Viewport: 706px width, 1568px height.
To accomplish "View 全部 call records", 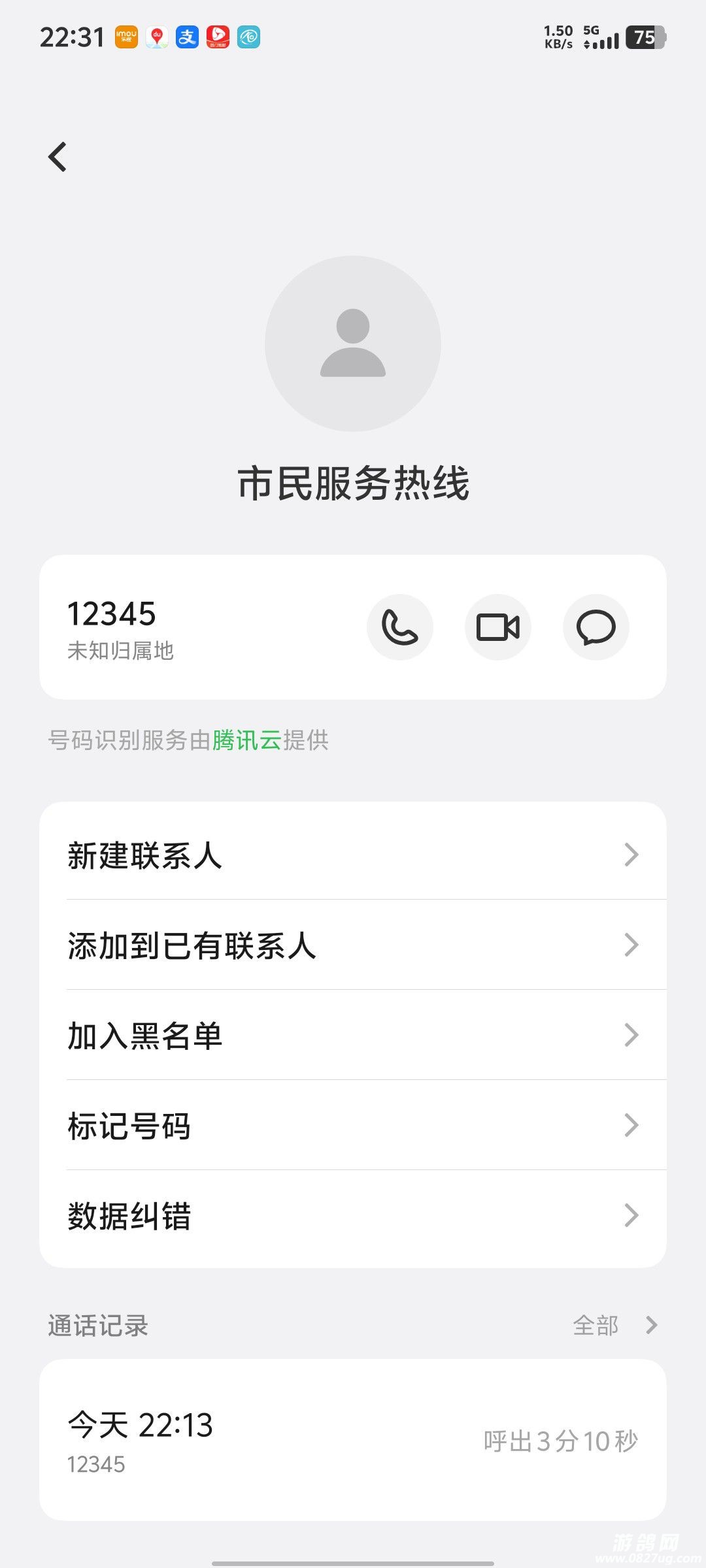I will 613,1325.
